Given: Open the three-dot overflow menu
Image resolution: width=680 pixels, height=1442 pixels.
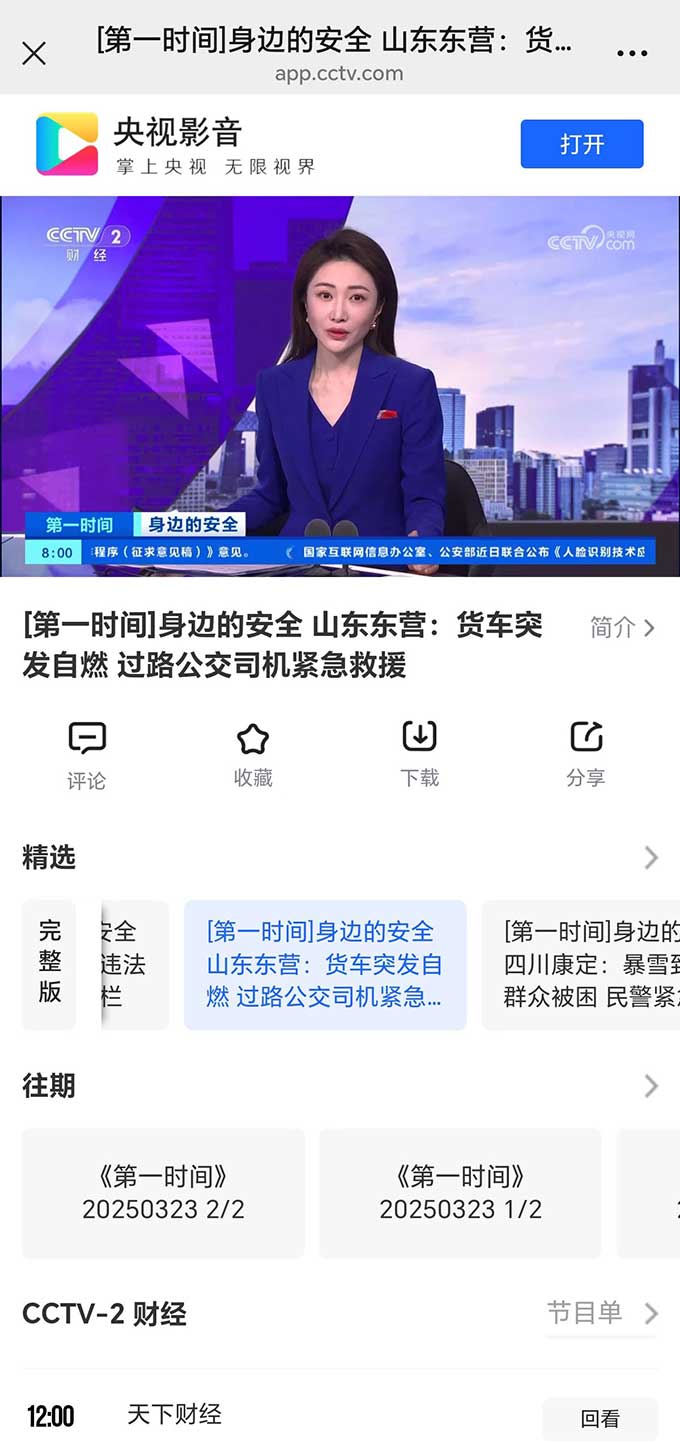Looking at the screenshot, I should coord(632,53).
